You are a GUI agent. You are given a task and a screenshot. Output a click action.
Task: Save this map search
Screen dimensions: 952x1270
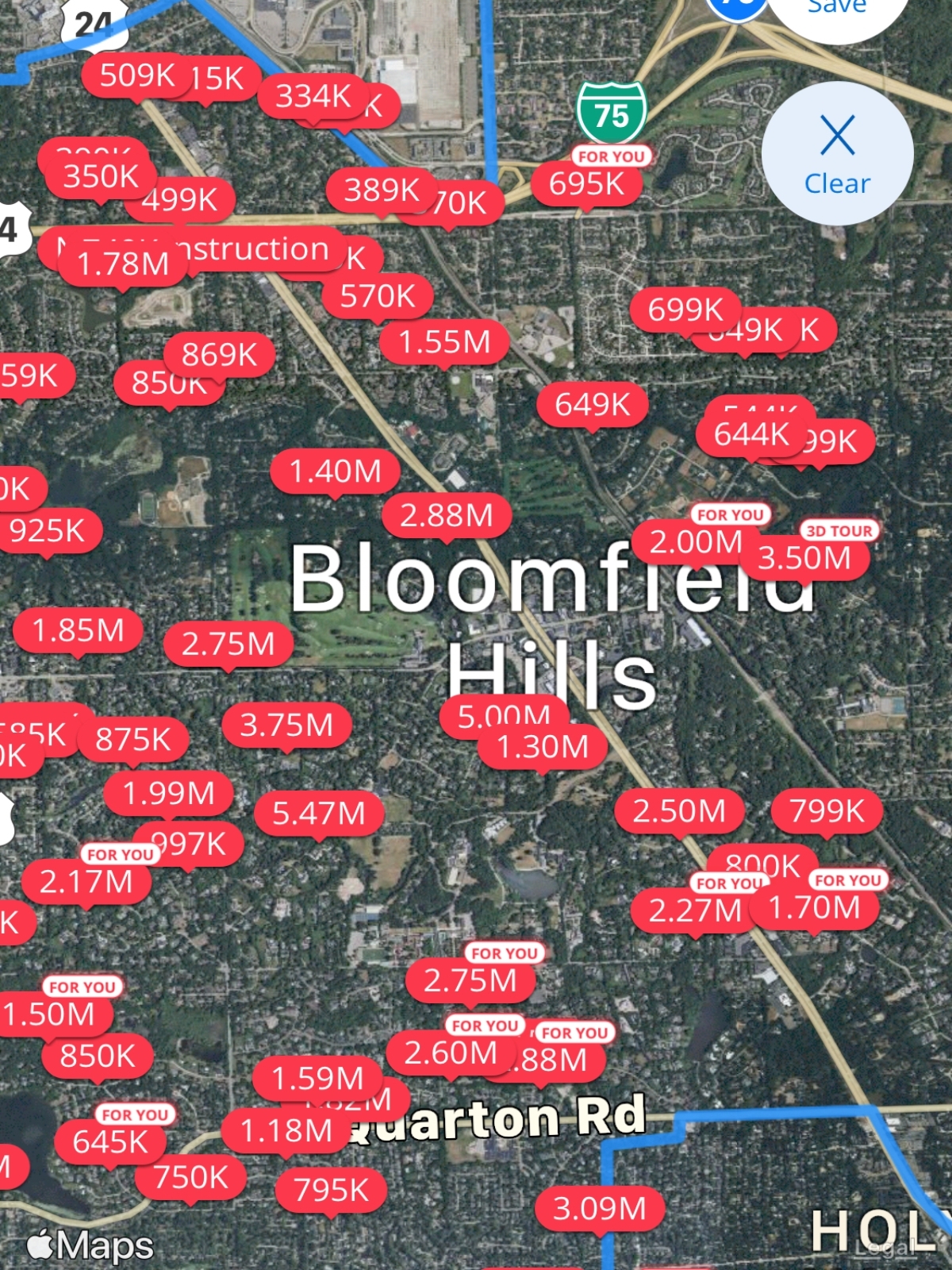pos(837,10)
